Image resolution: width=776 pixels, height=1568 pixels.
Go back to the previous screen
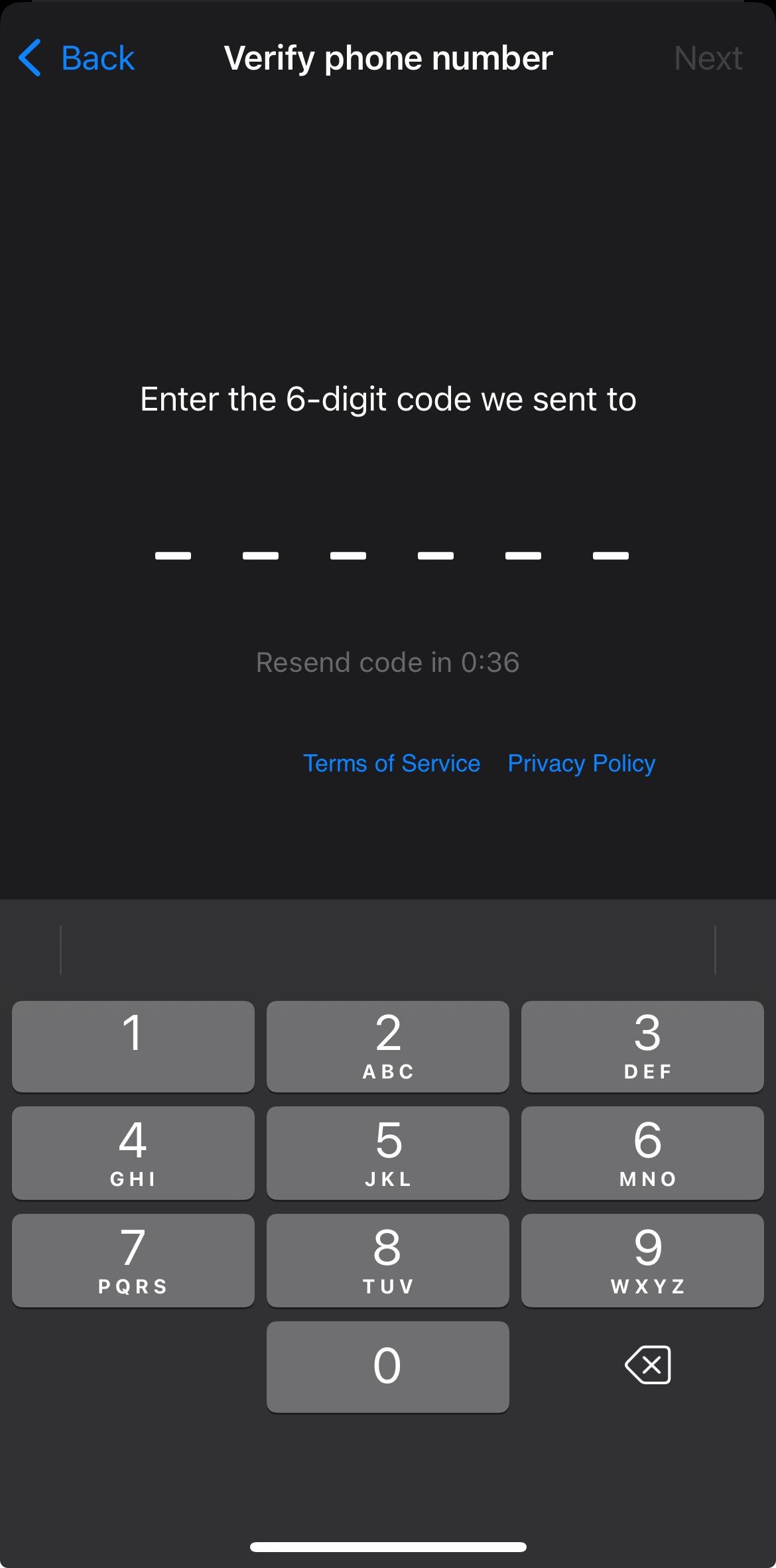77,58
